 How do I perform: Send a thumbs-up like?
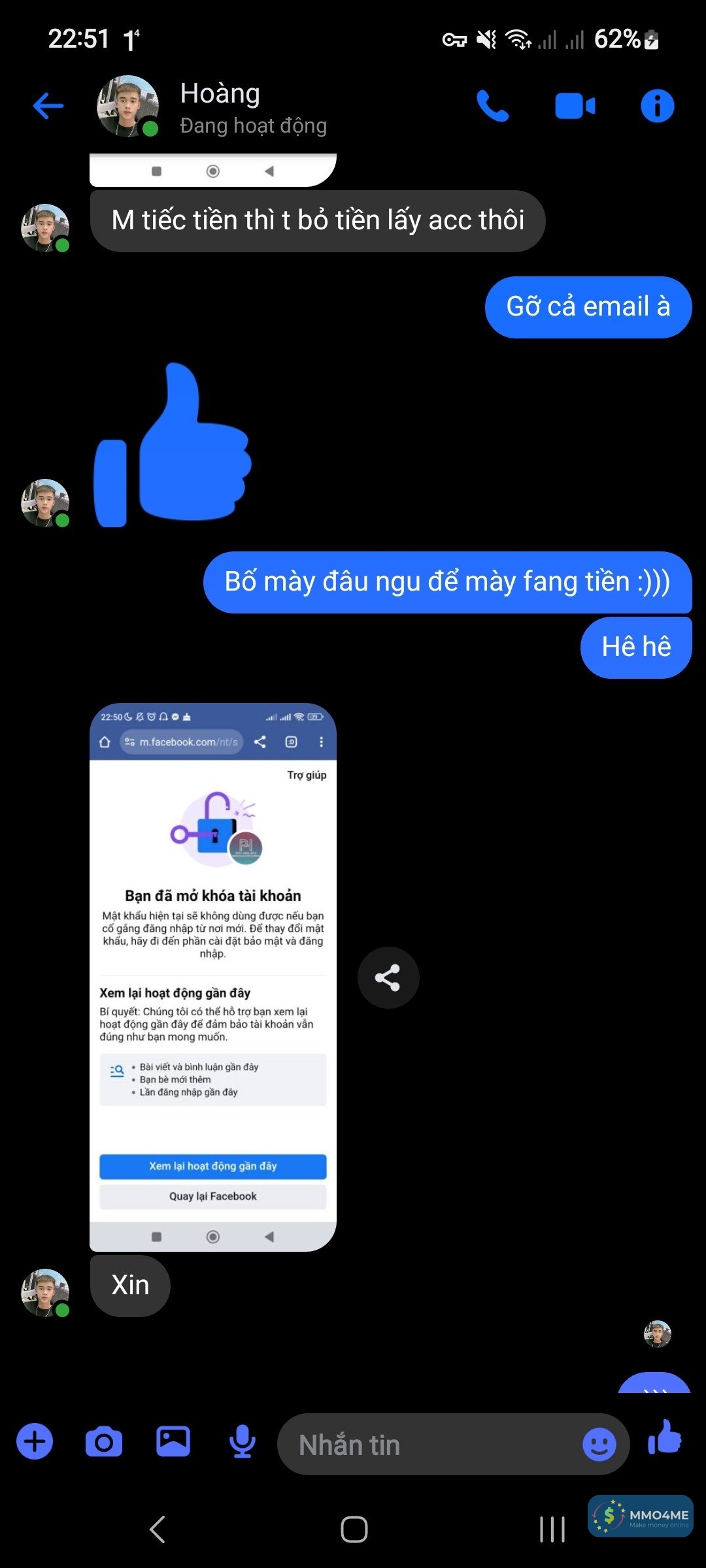click(x=665, y=1438)
